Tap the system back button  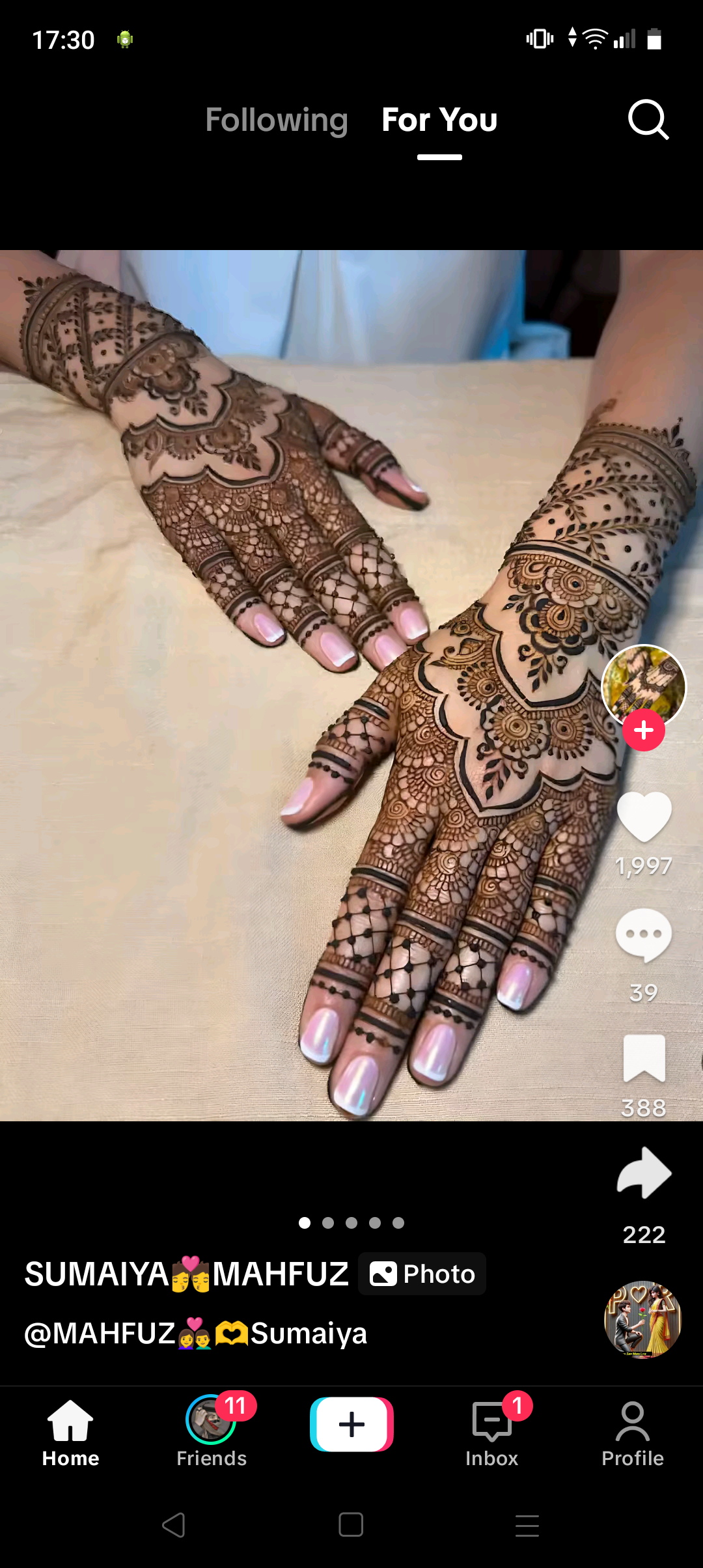[174, 1525]
